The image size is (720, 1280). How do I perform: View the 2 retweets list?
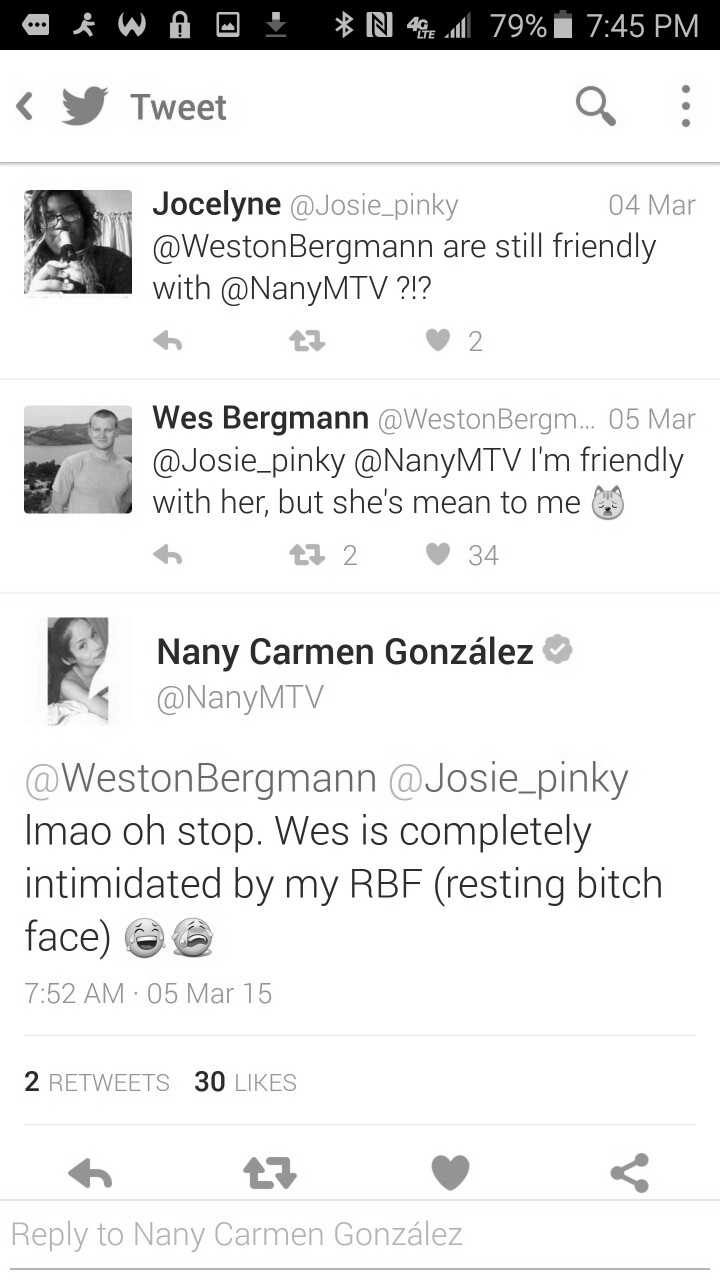pos(97,1082)
